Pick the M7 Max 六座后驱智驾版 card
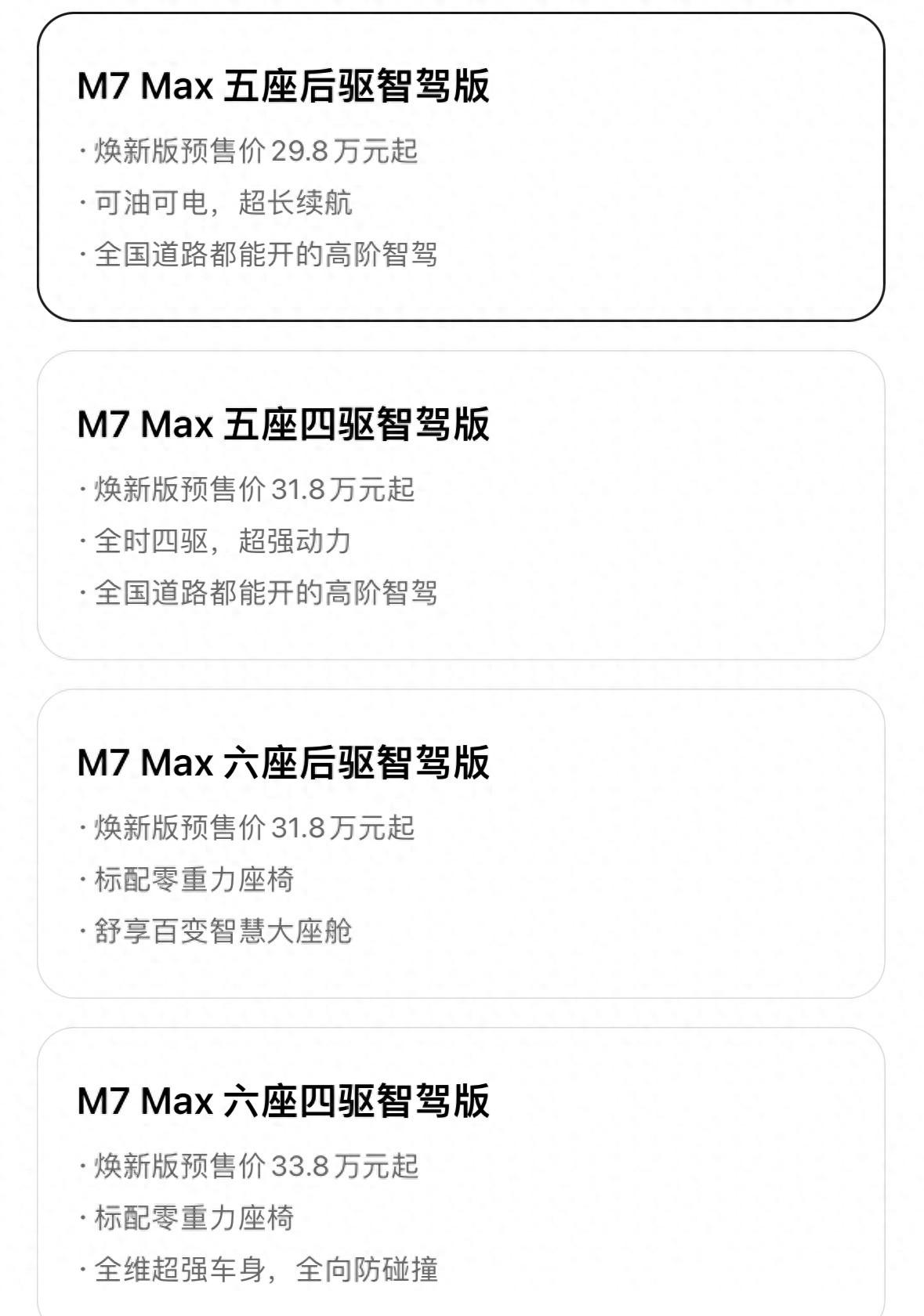 tap(461, 844)
